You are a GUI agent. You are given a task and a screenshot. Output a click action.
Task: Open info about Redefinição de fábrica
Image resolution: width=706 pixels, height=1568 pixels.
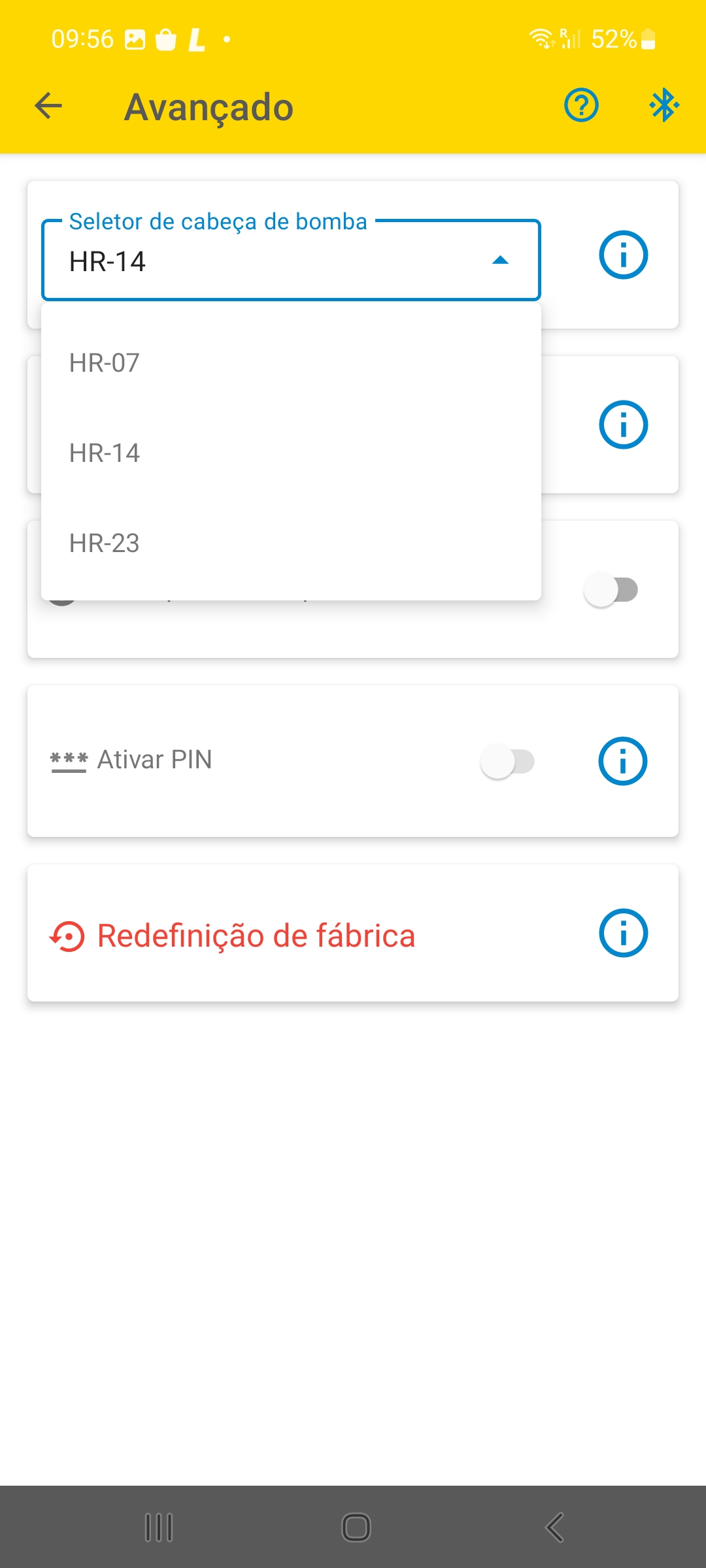[x=623, y=933]
